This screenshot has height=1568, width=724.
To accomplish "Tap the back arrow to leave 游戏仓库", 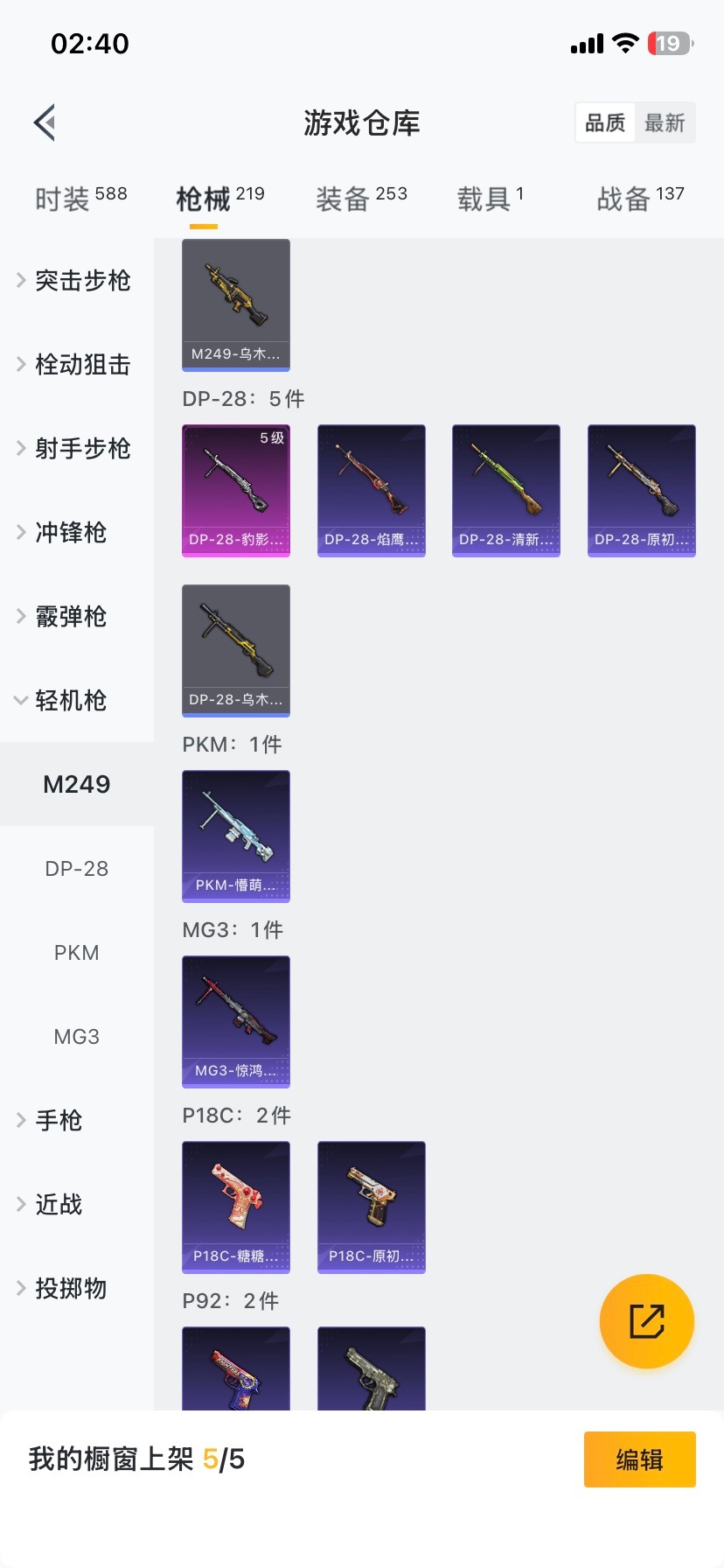I will pyautogui.click(x=44, y=122).
